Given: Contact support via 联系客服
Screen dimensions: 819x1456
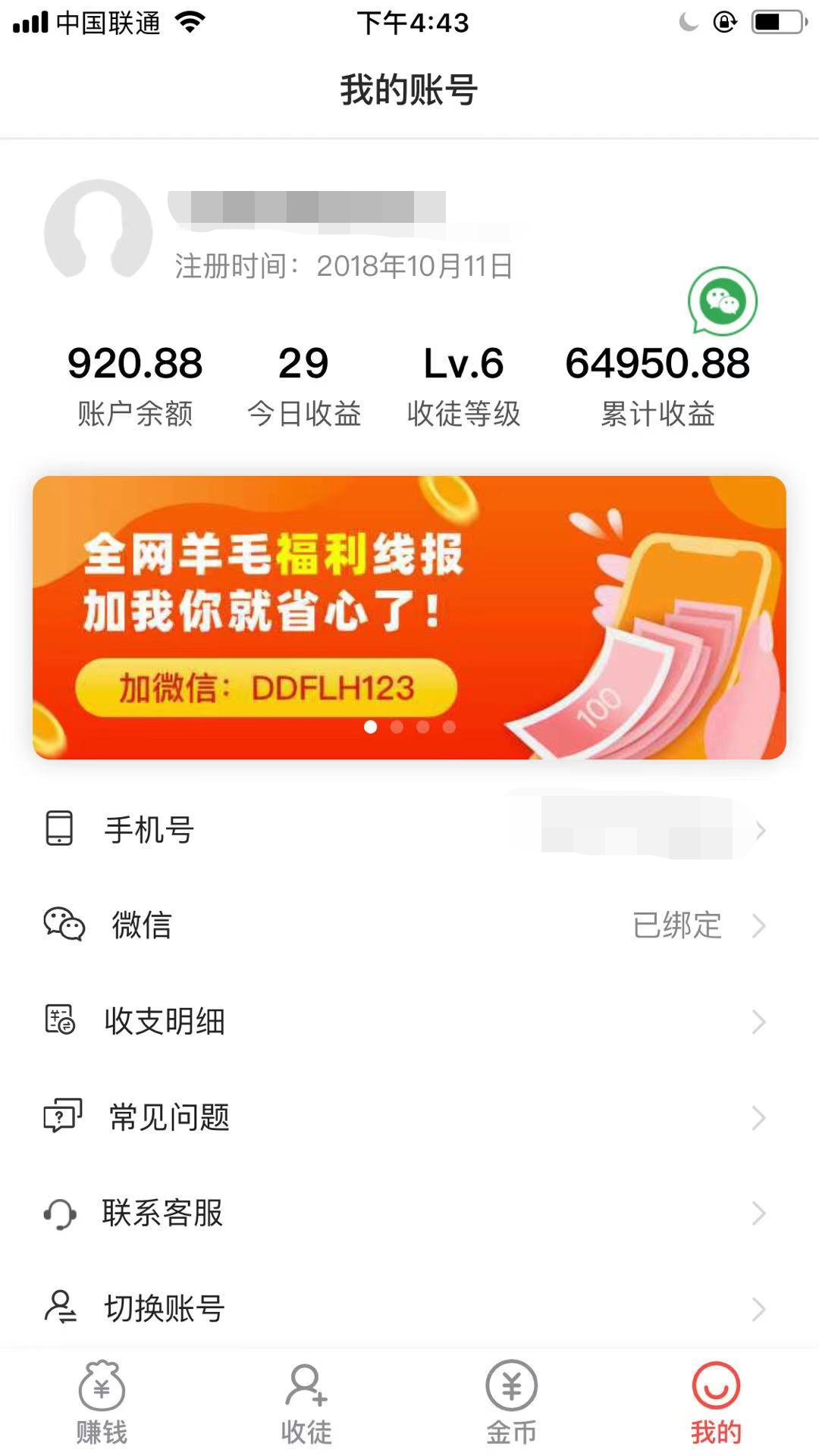Looking at the screenshot, I should pos(409,1213).
